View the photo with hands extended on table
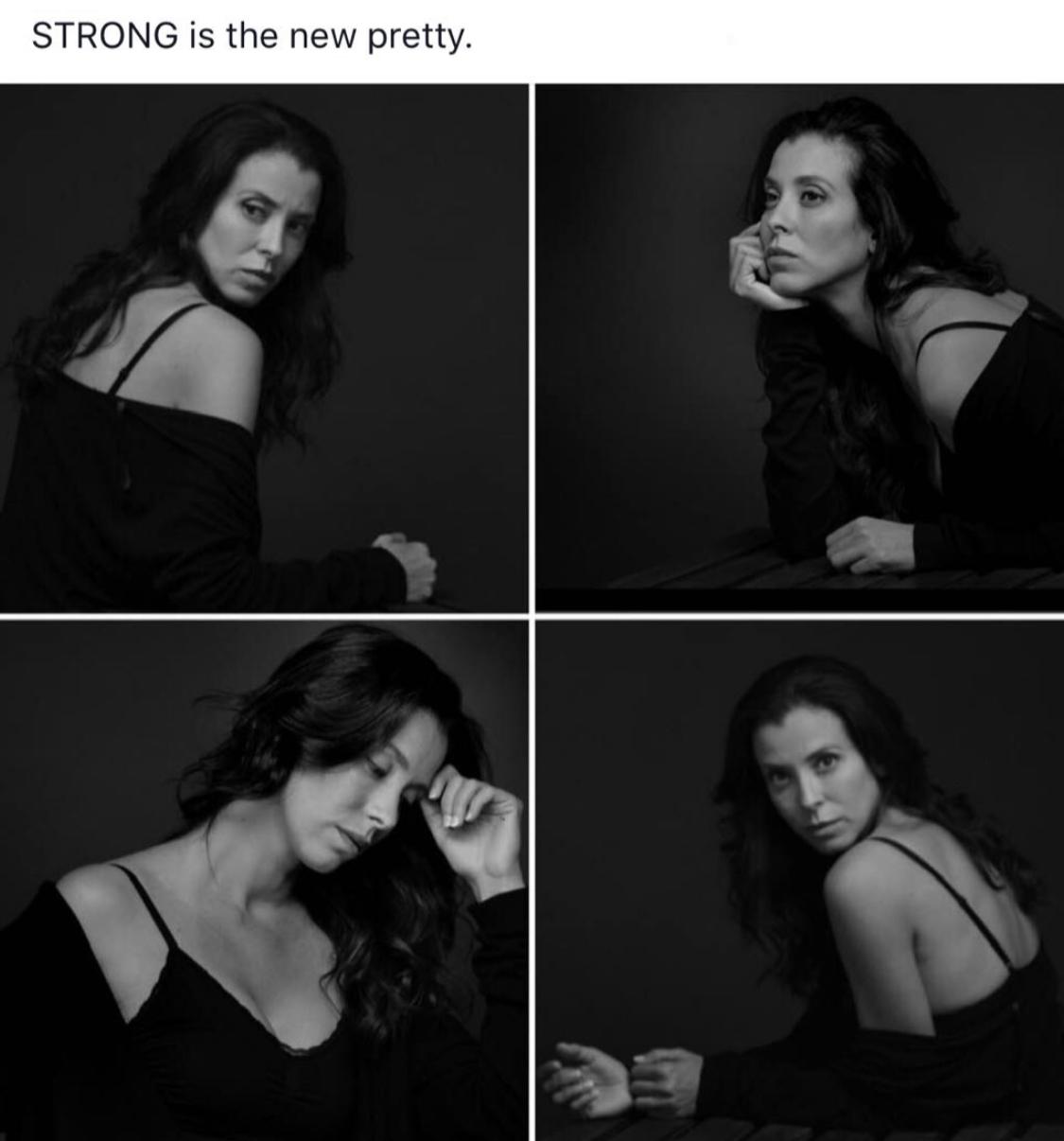1064x1141 pixels. pos(800,880)
